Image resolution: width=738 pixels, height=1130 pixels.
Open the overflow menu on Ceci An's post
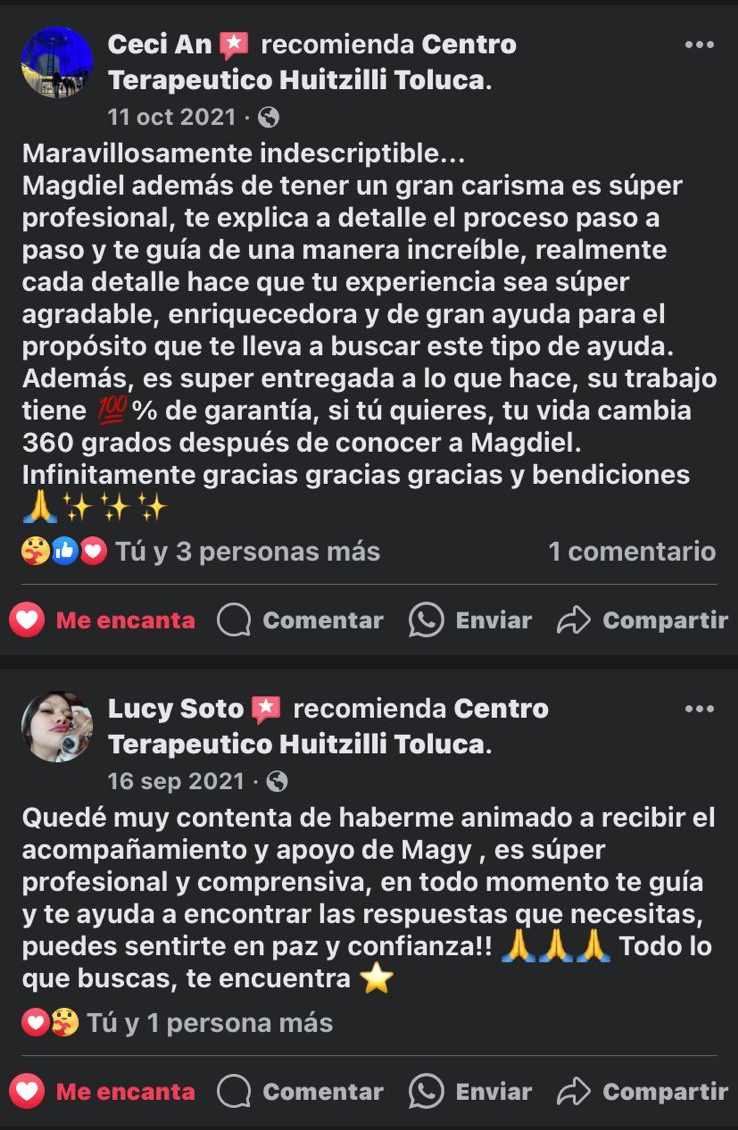point(699,45)
